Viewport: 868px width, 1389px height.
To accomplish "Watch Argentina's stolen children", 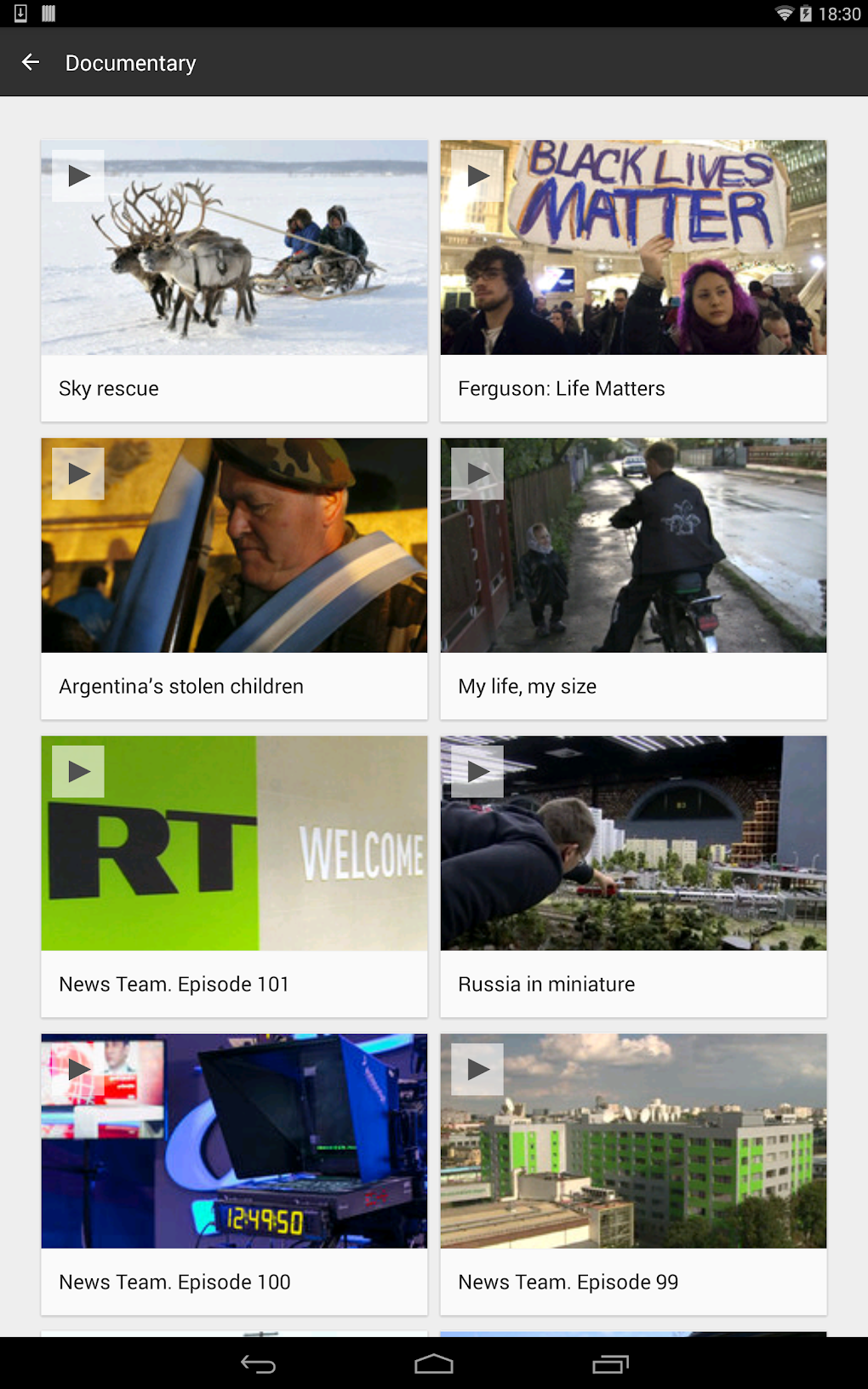I will point(234,579).
